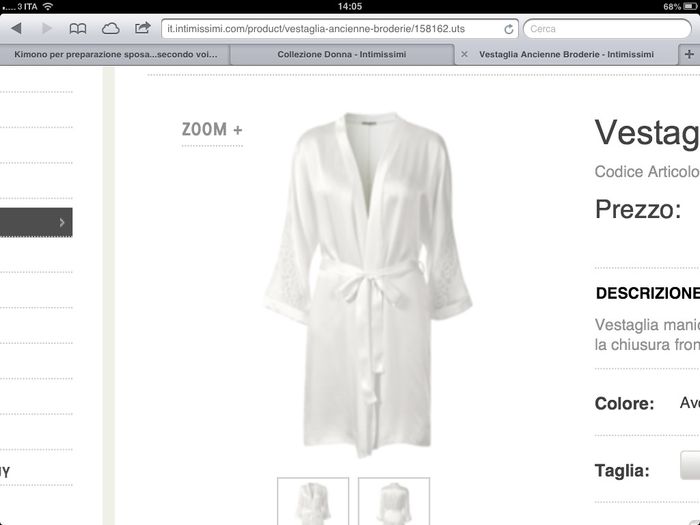Reload the current page
This screenshot has height=525, width=700.
click(509, 29)
